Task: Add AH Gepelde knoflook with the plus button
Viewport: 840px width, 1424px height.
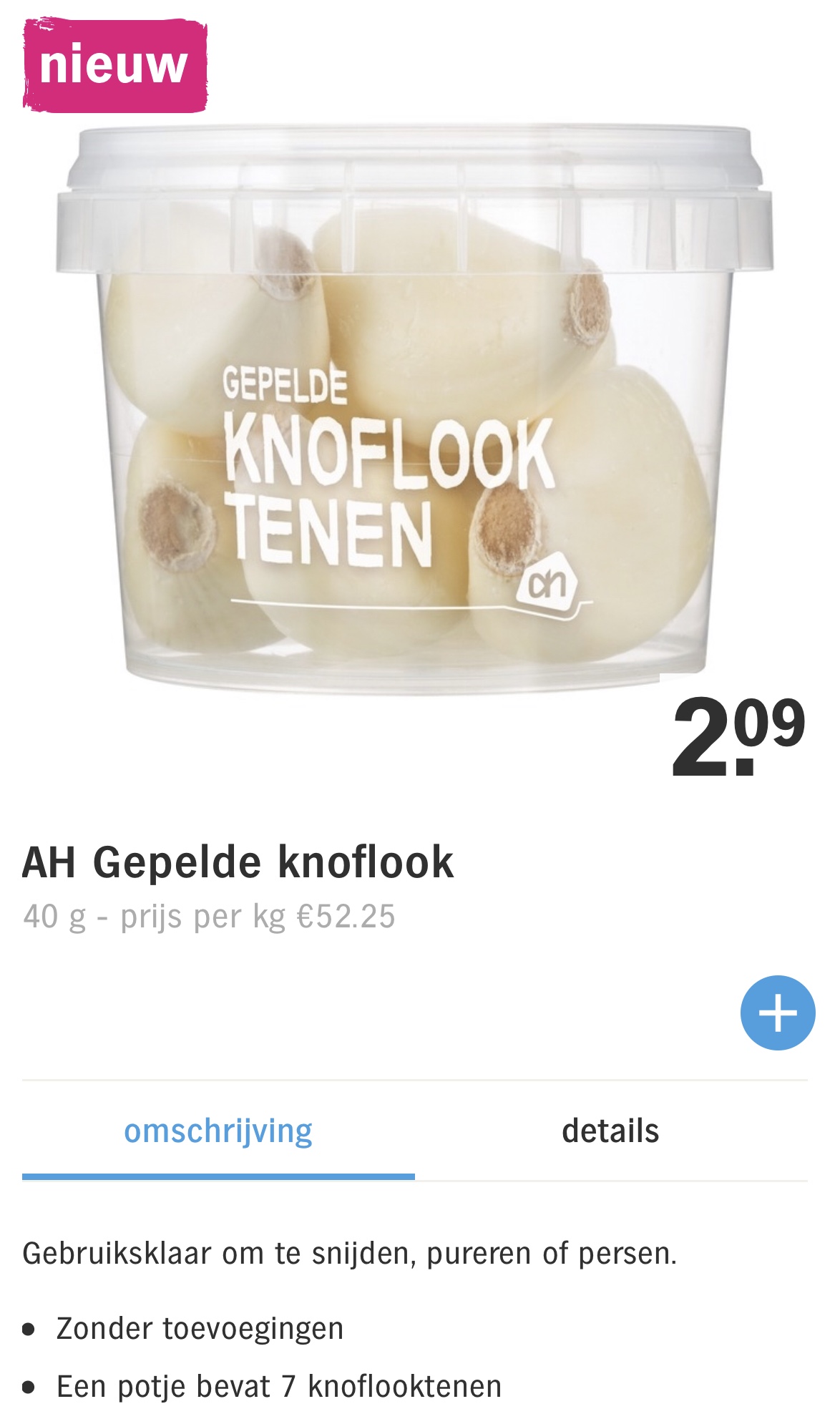Action: [778, 1013]
